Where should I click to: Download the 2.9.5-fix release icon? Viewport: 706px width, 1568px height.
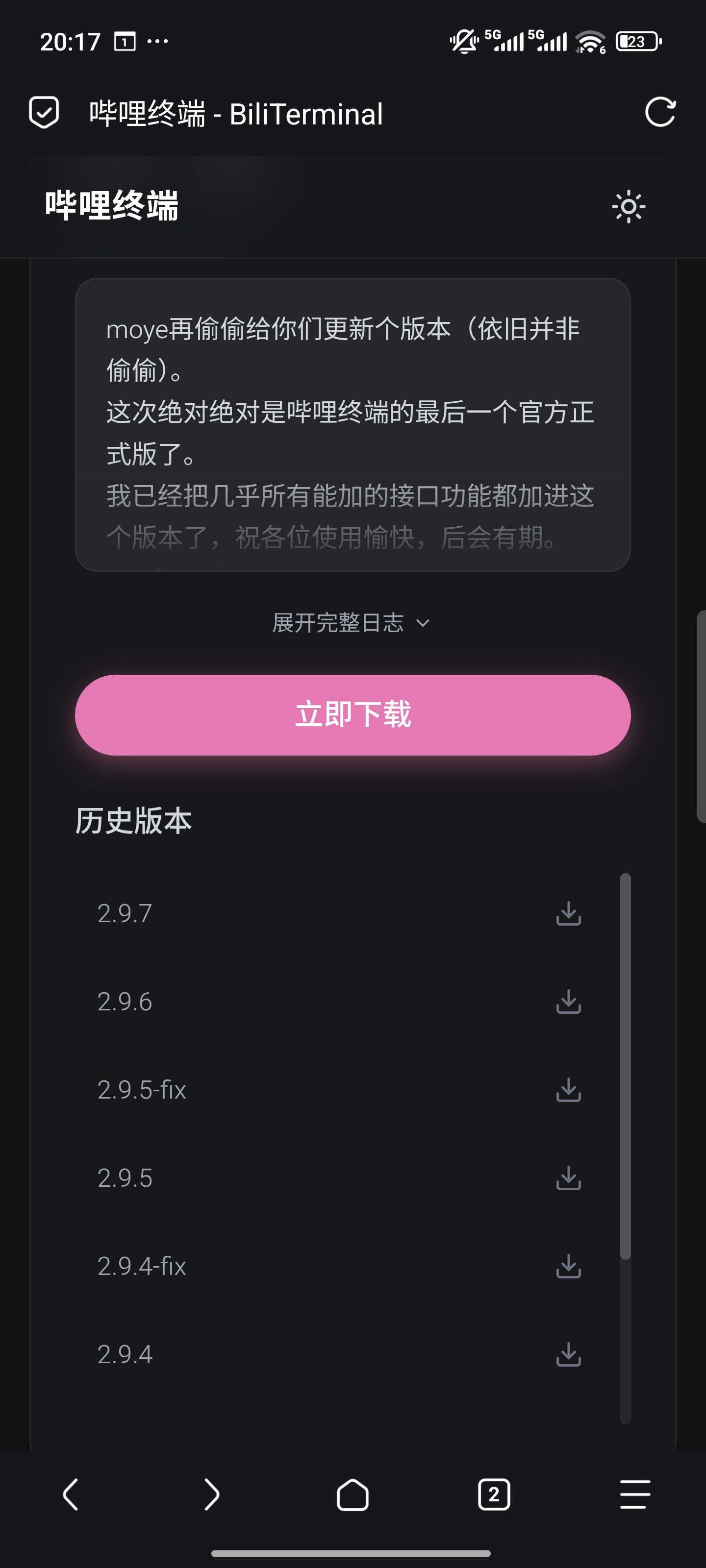(569, 1089)
